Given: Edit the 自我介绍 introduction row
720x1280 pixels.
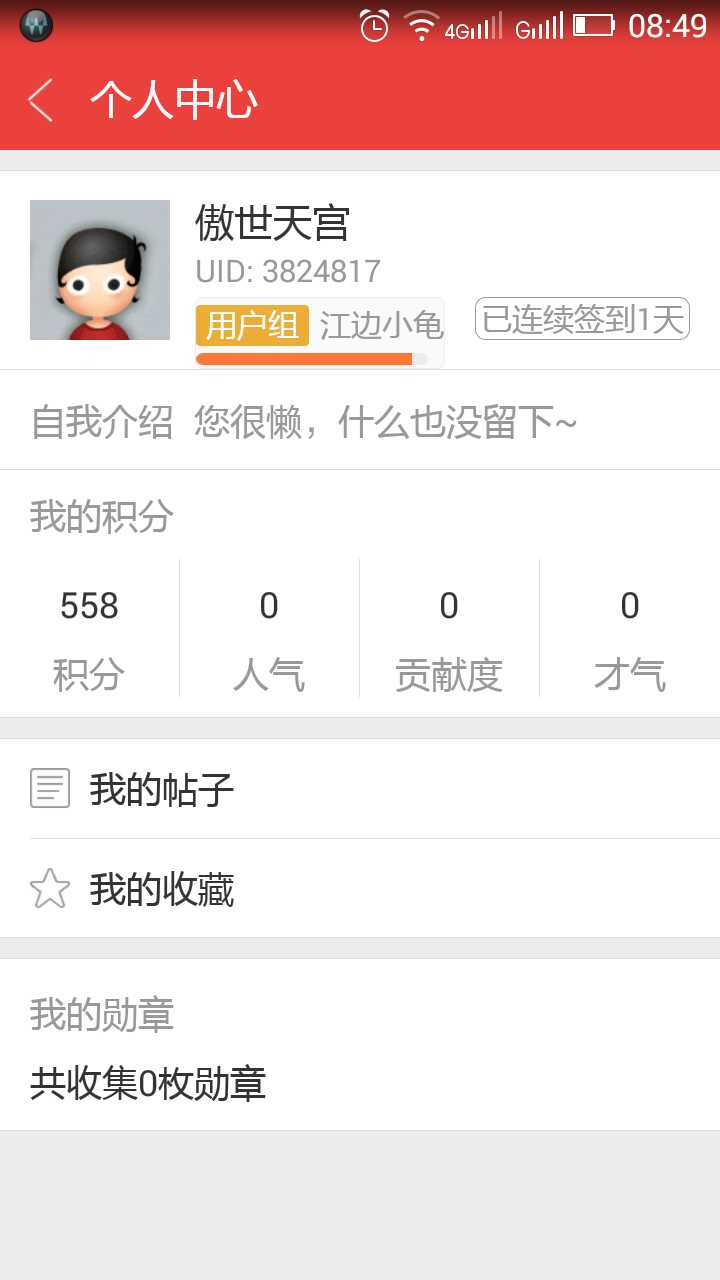Looking at the screenshot, I should coord(360,421).
